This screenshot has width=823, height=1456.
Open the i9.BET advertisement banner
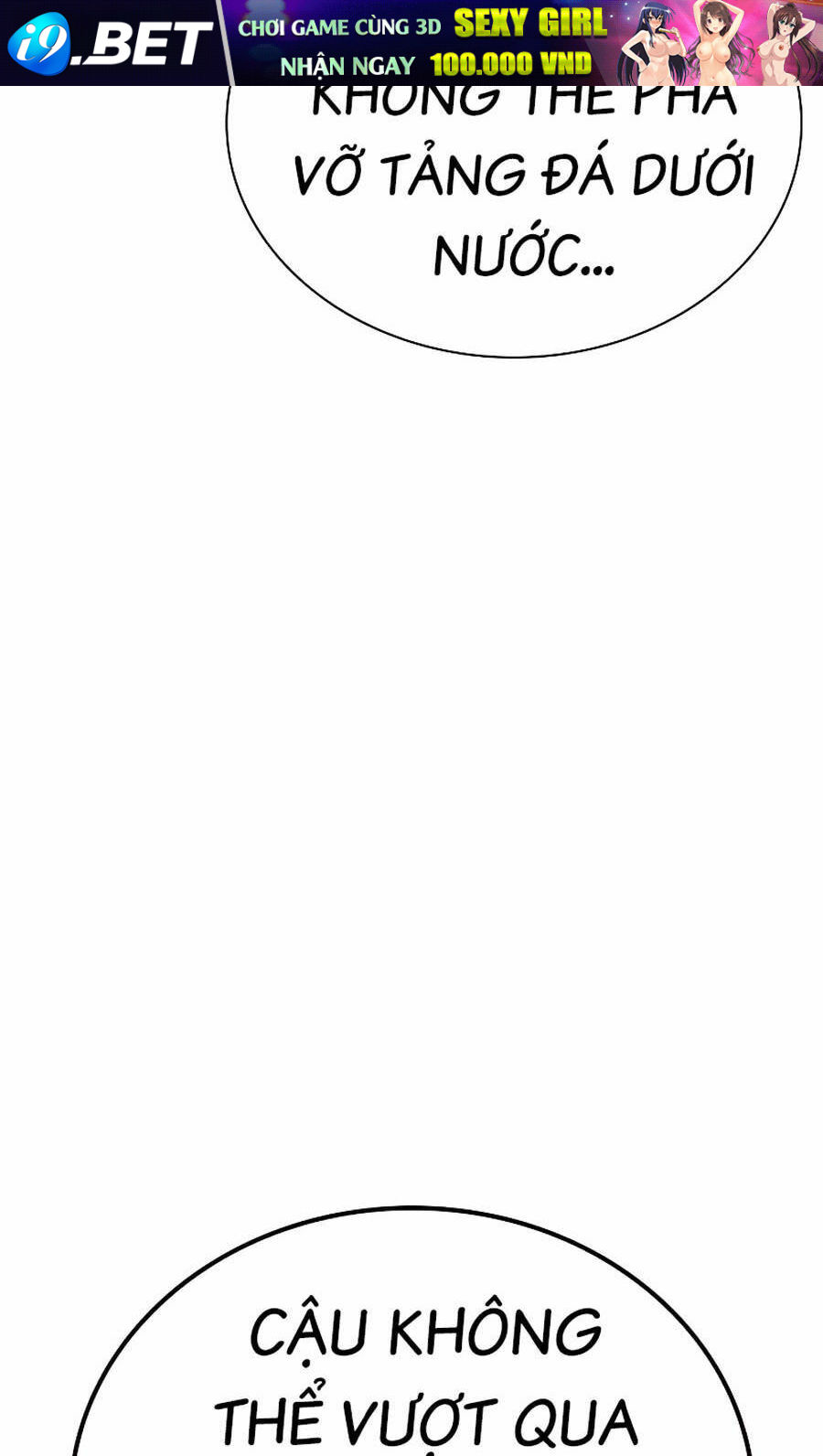[411, 43]
